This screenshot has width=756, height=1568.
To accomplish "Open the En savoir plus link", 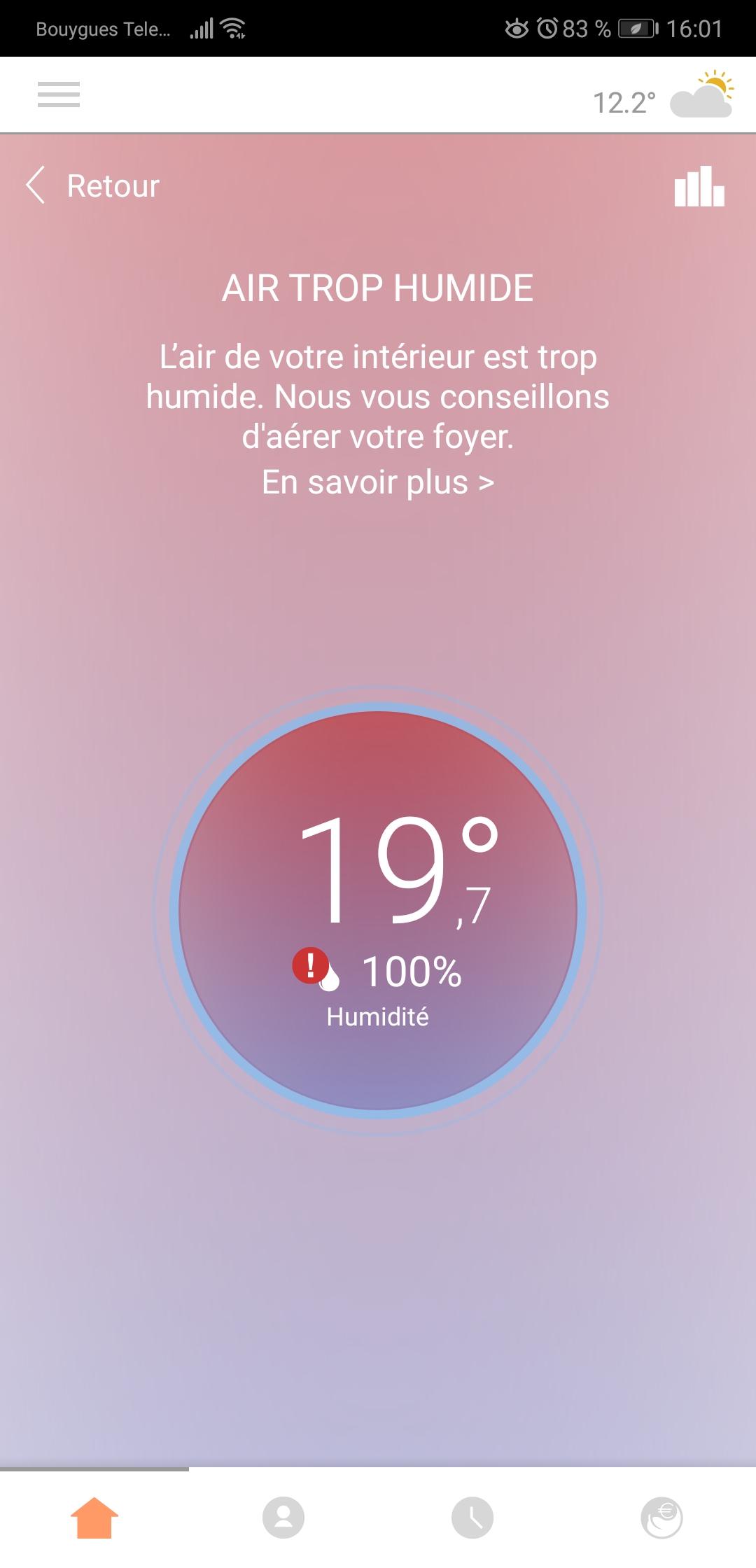I will click(x=378, y=482).
